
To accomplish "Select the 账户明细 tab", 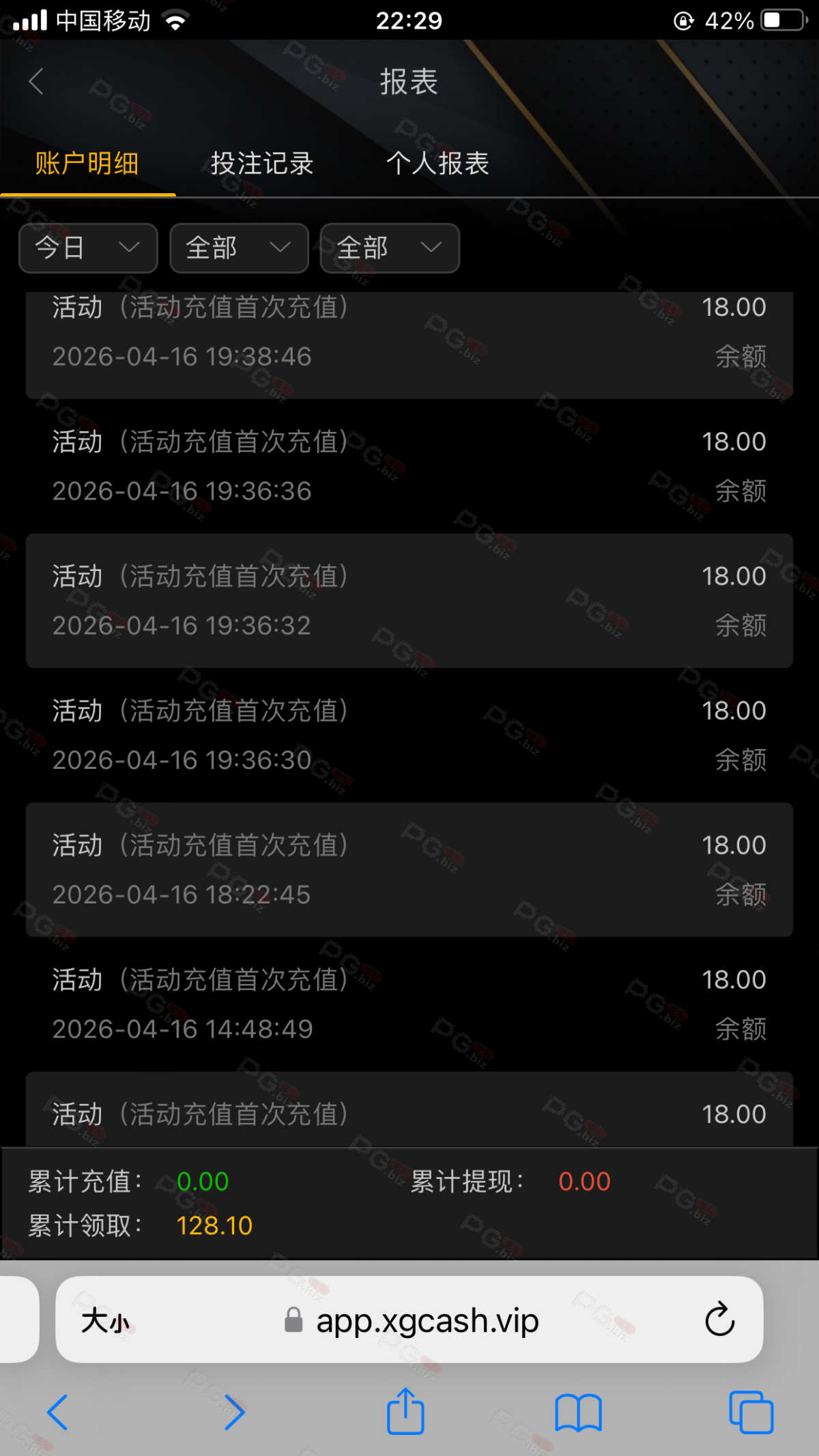I will point(87,164).
